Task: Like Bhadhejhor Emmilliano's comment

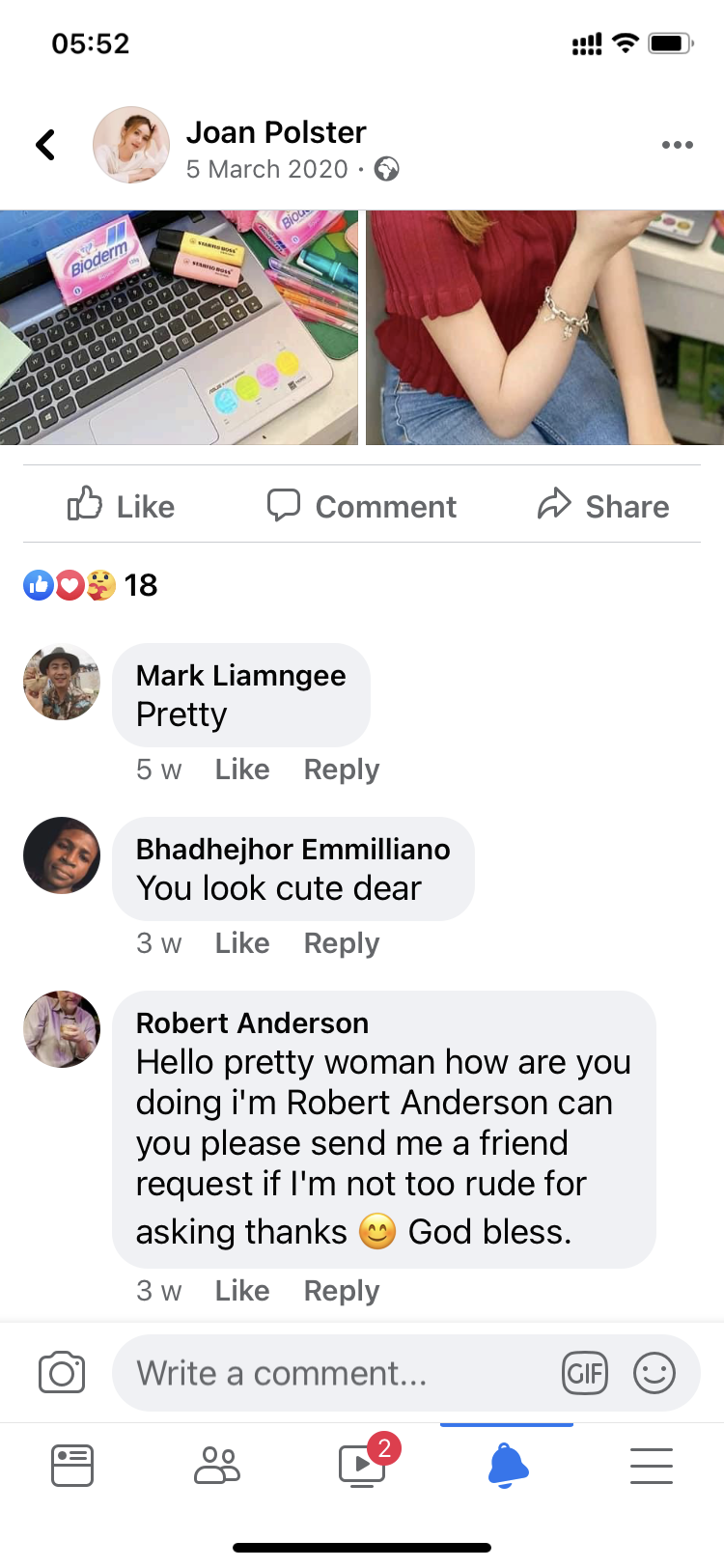Action: [x=242, y=943]
